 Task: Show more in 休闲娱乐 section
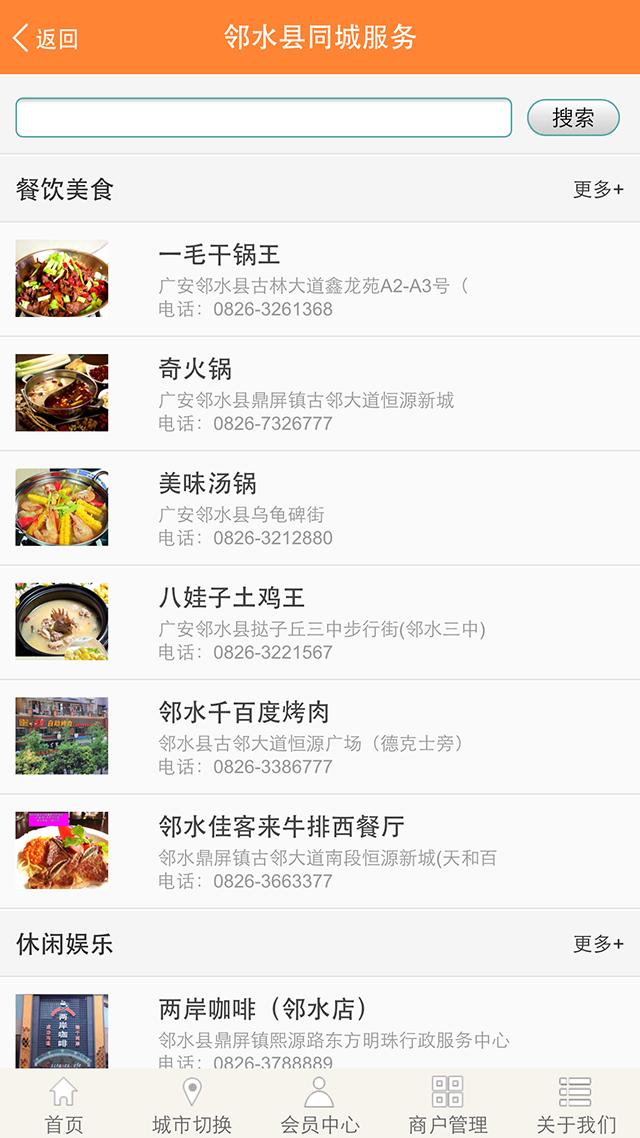pyautogui.click(x=598, y=943)
